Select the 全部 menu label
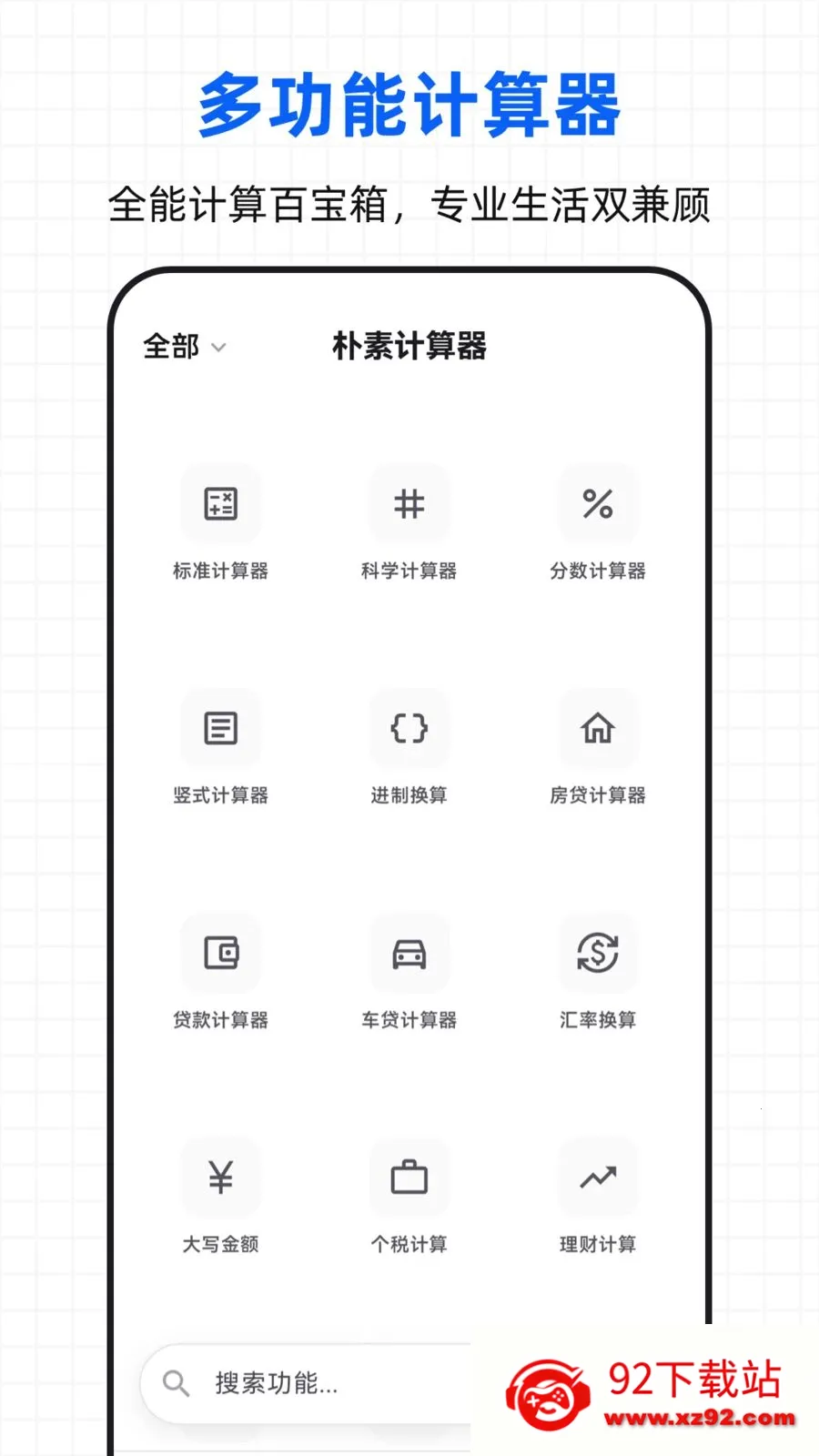This screenshot has height=1456, width=819. pyautogui.click(x=170, y=347)
